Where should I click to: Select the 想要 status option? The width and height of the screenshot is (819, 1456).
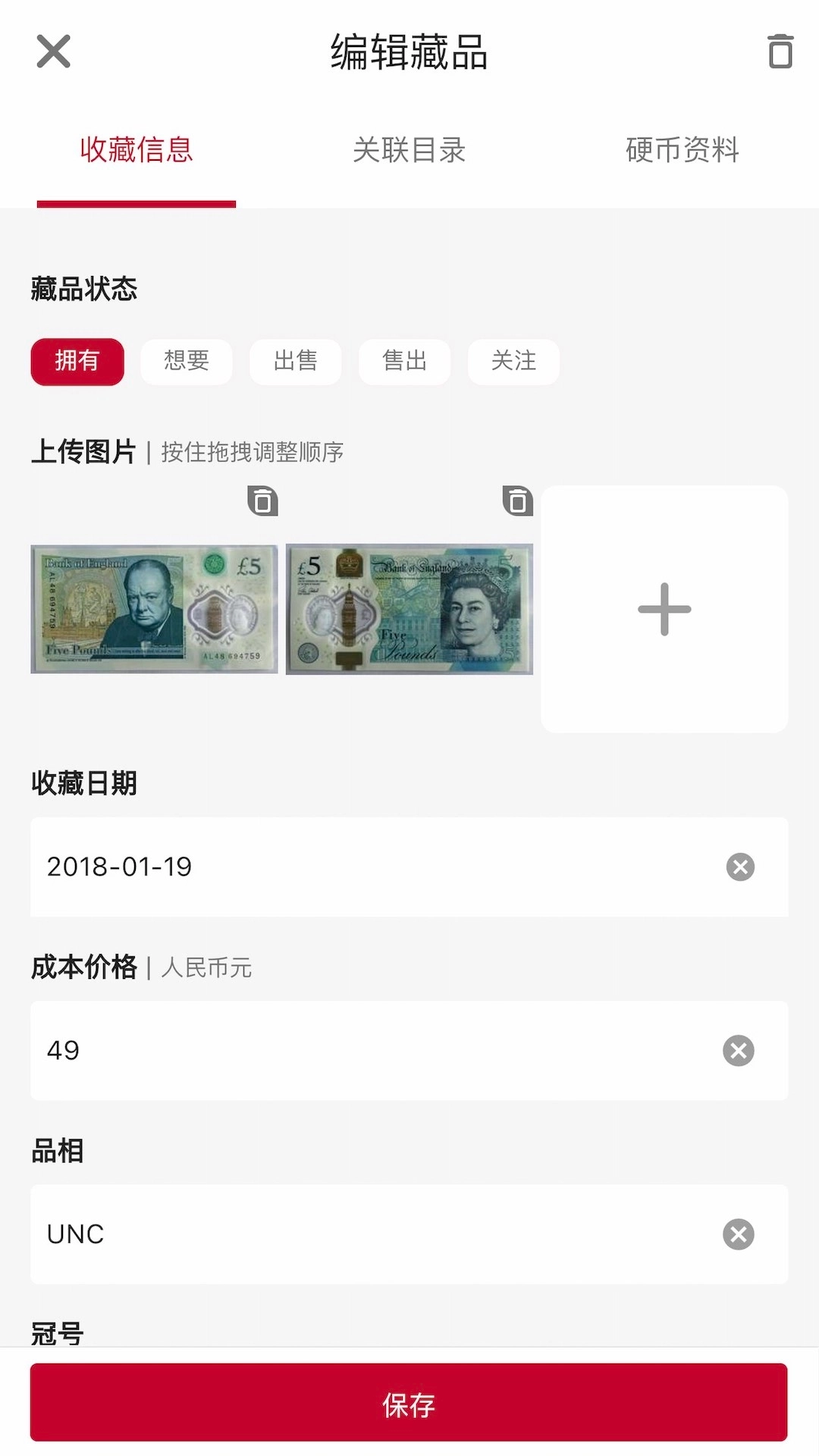pos(186,362)
